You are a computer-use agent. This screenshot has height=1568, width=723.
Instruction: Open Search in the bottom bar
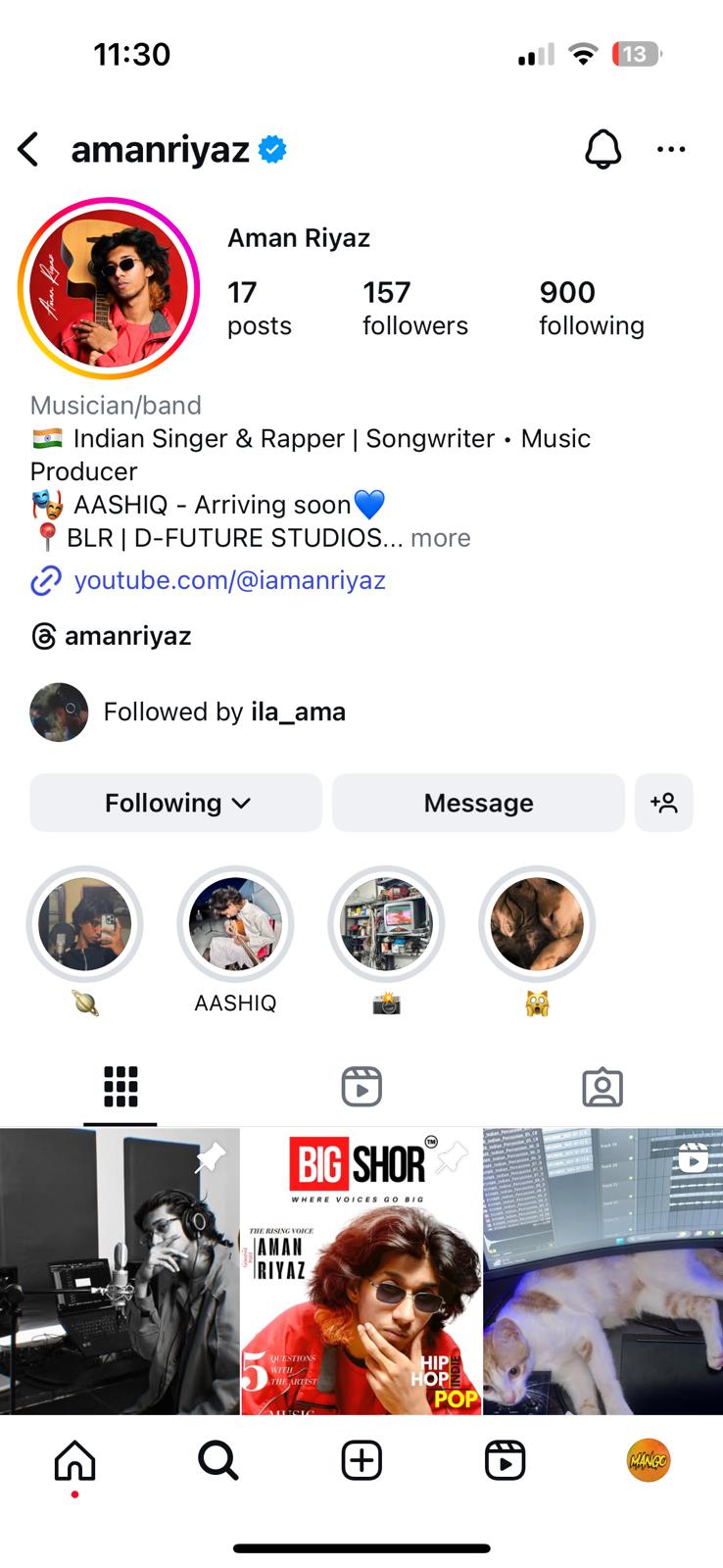tap(218, 1461)
